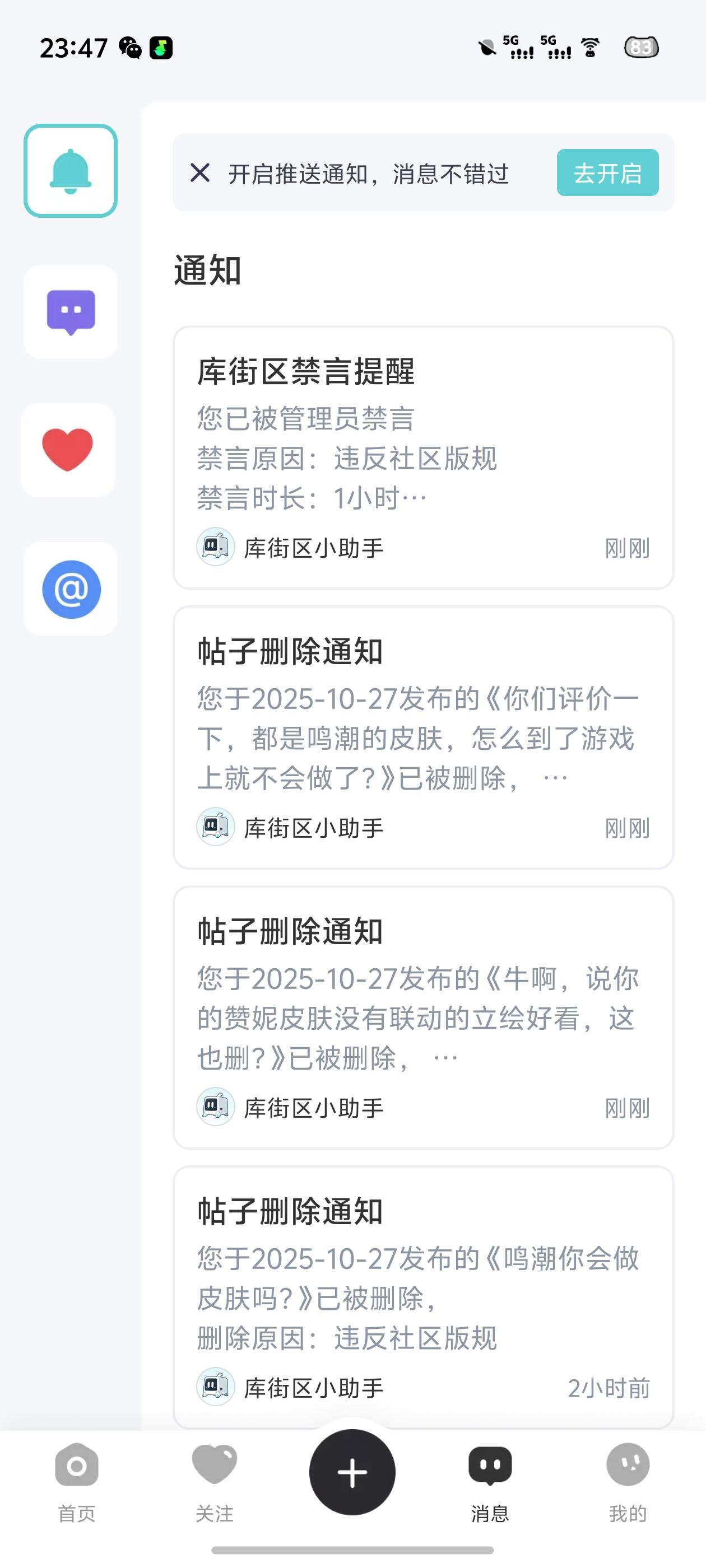
Task: Open deletion notice for 你们评价一下 post
Action: tap(422, 737)
